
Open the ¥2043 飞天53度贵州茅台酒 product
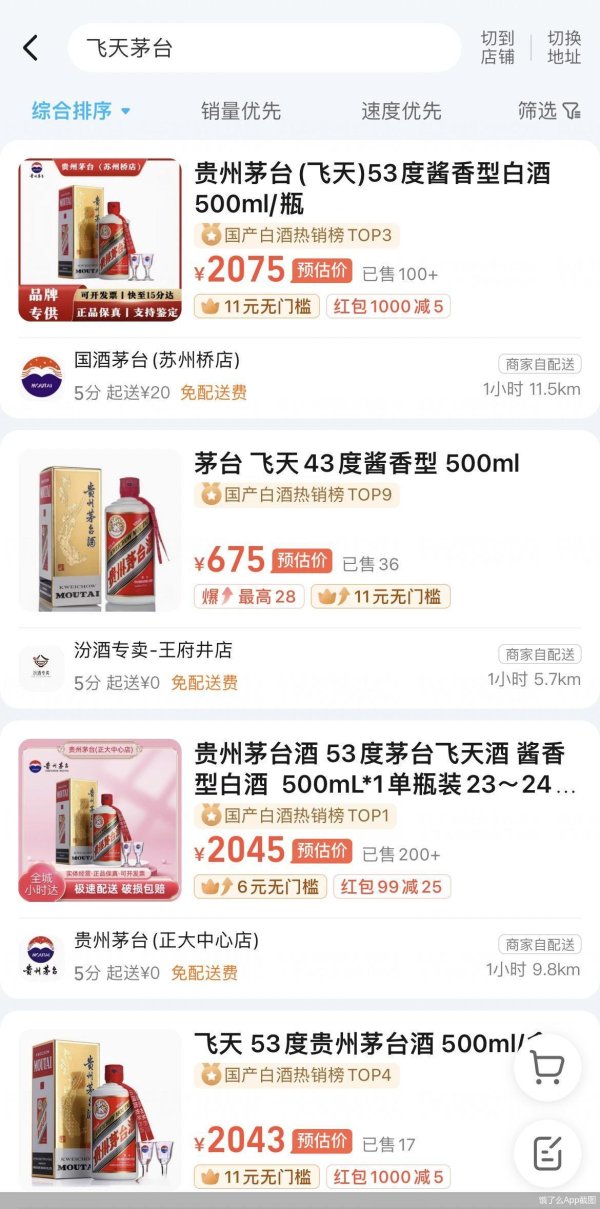[355, 1045]
